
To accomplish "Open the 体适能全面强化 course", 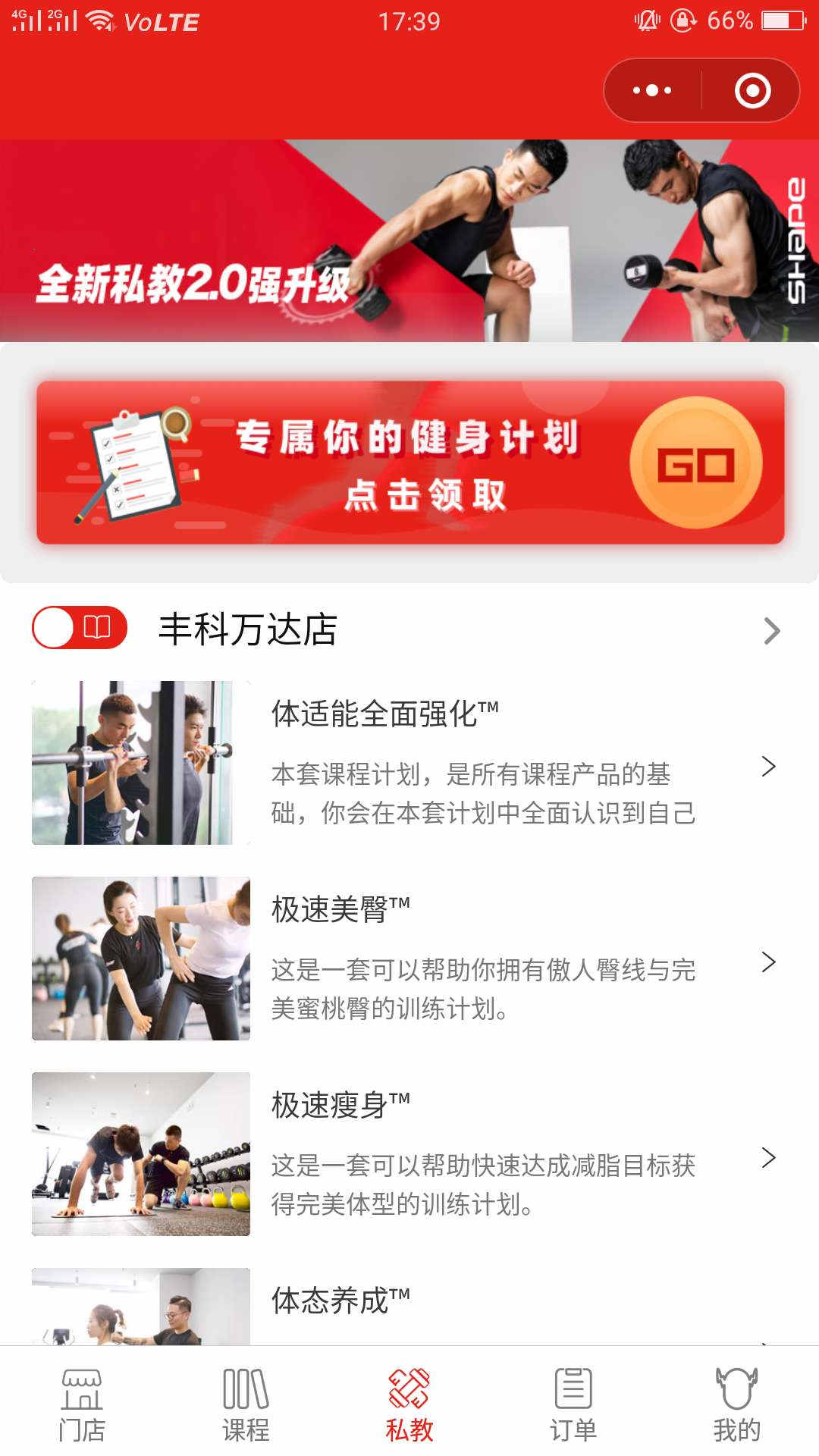I will [x=409, y=763].
